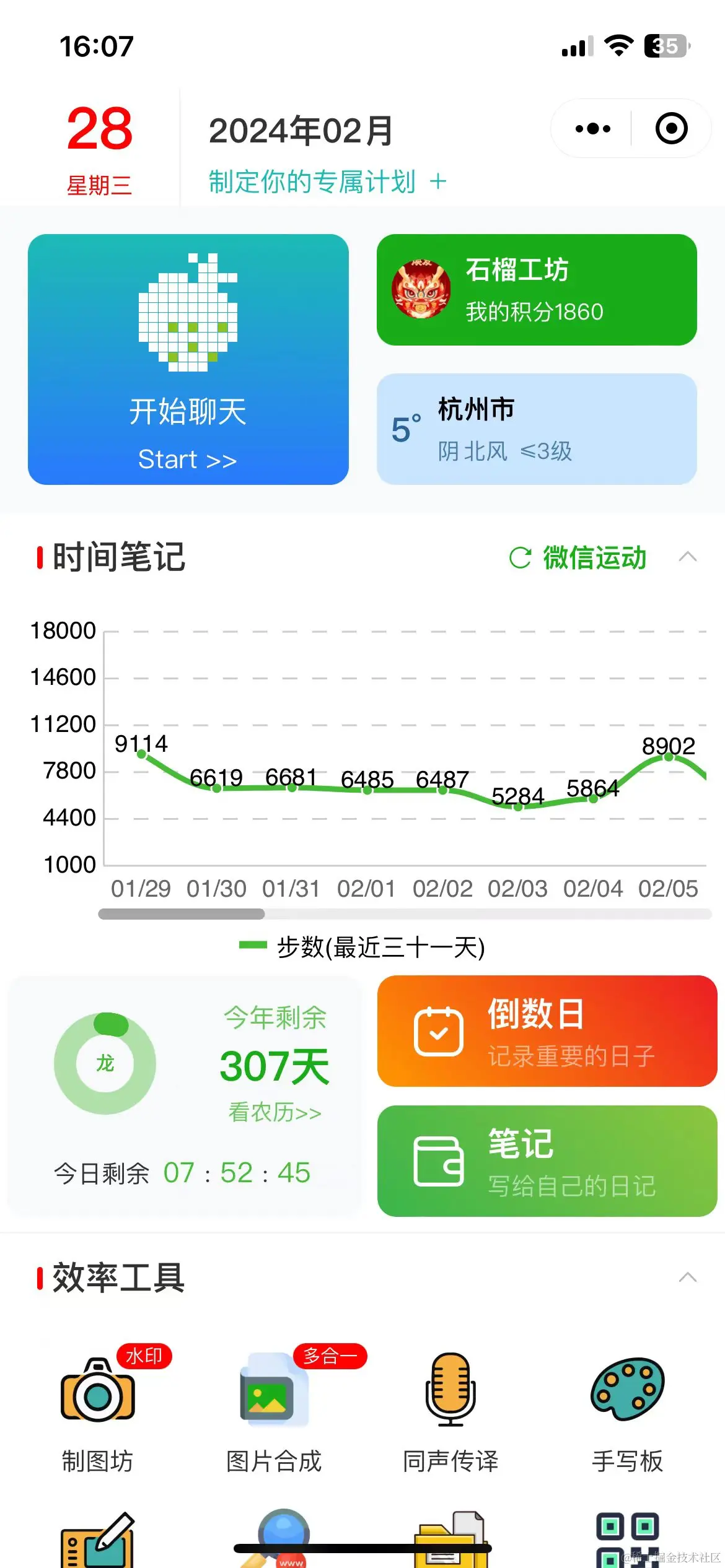Close the mini program via target icon
This screenshot has height=1568, width=725.
671,129
